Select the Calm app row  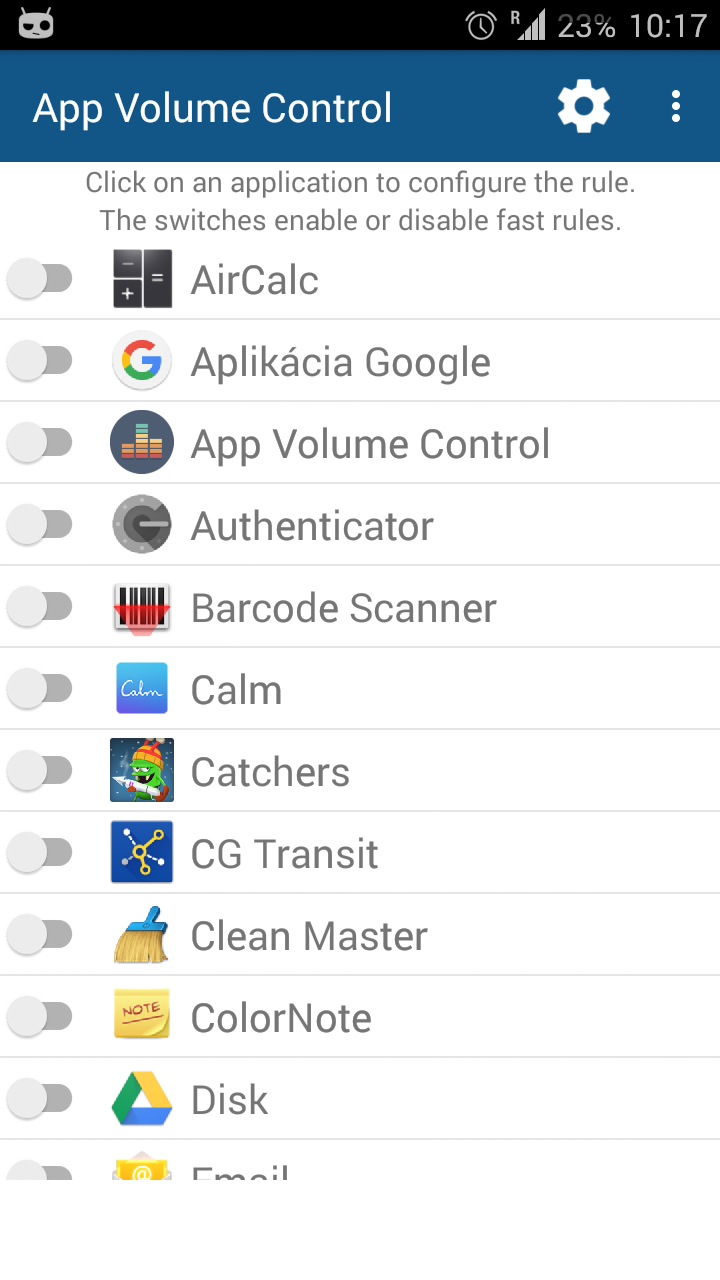click(x=360, y=690)
